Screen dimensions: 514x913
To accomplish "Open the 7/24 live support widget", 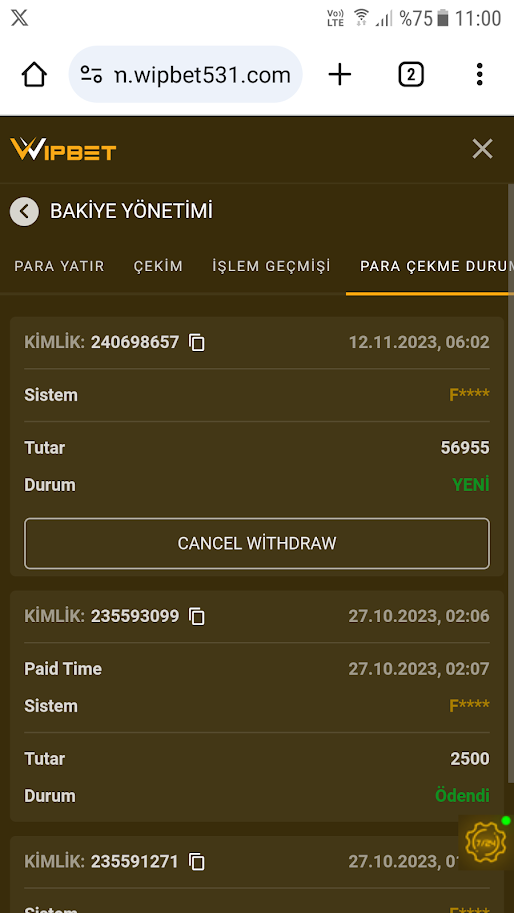I will click(x=485, y=843).
